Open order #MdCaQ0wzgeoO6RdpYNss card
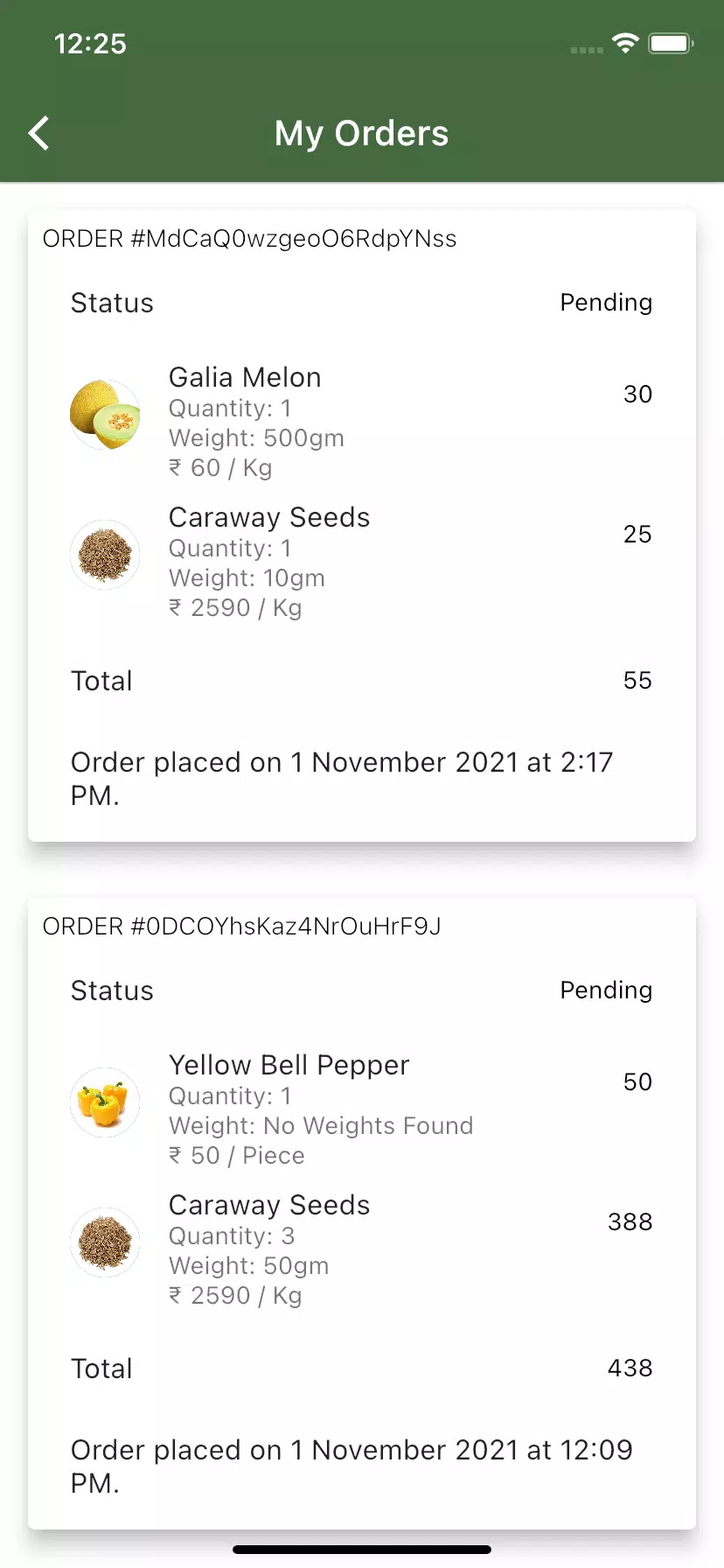 coord(361,525)
